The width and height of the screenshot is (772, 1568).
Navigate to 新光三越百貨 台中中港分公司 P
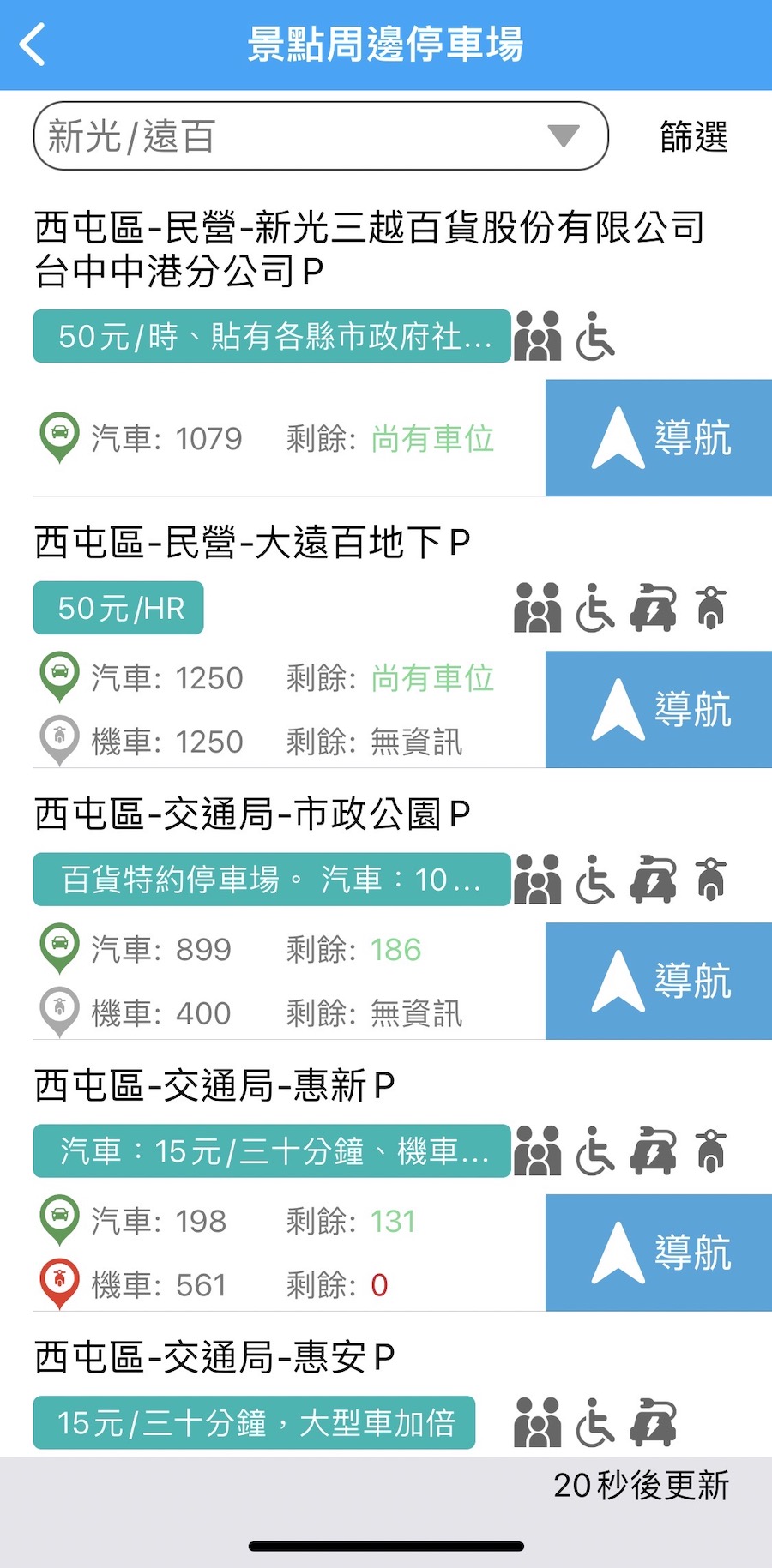[659, 438]
